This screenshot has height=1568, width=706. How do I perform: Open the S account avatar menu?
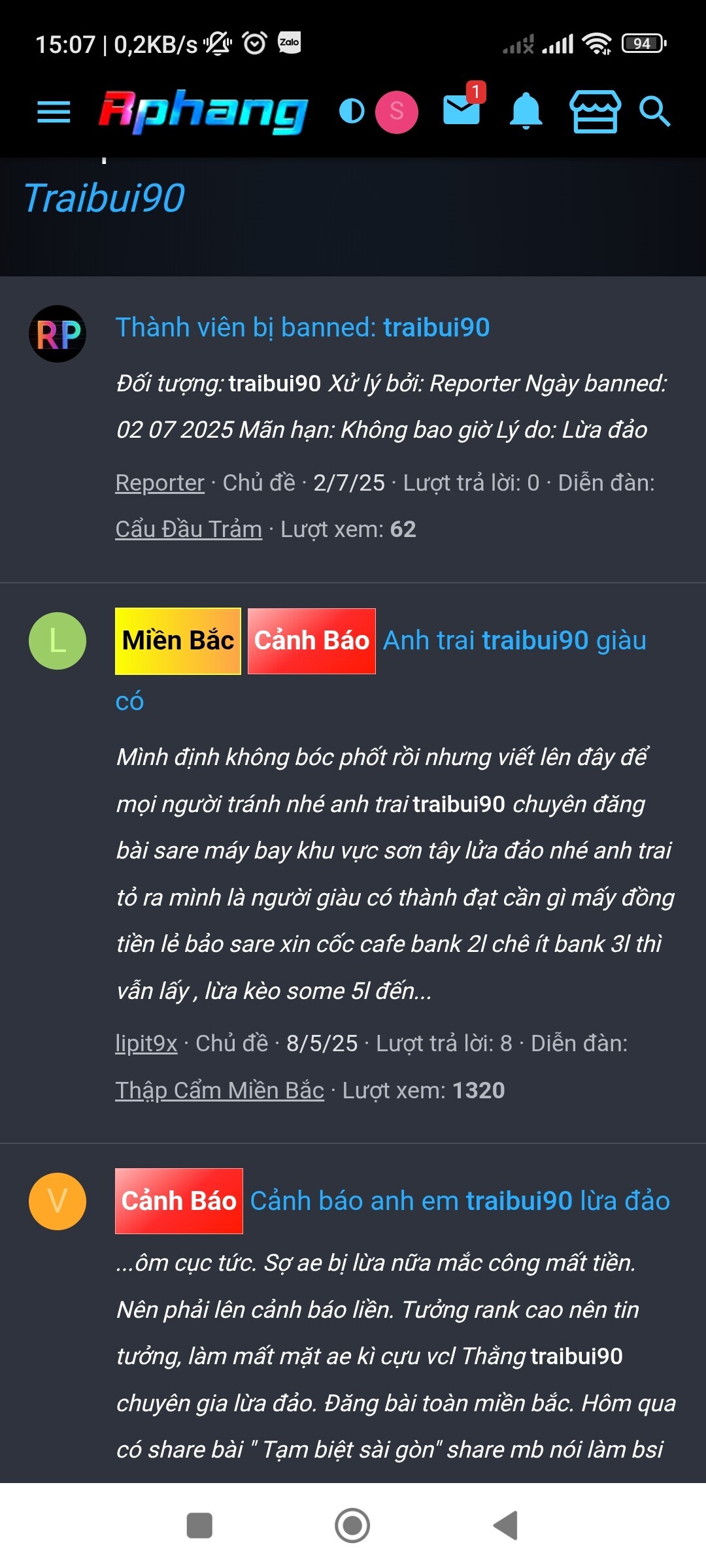click(x=396, y=112)
